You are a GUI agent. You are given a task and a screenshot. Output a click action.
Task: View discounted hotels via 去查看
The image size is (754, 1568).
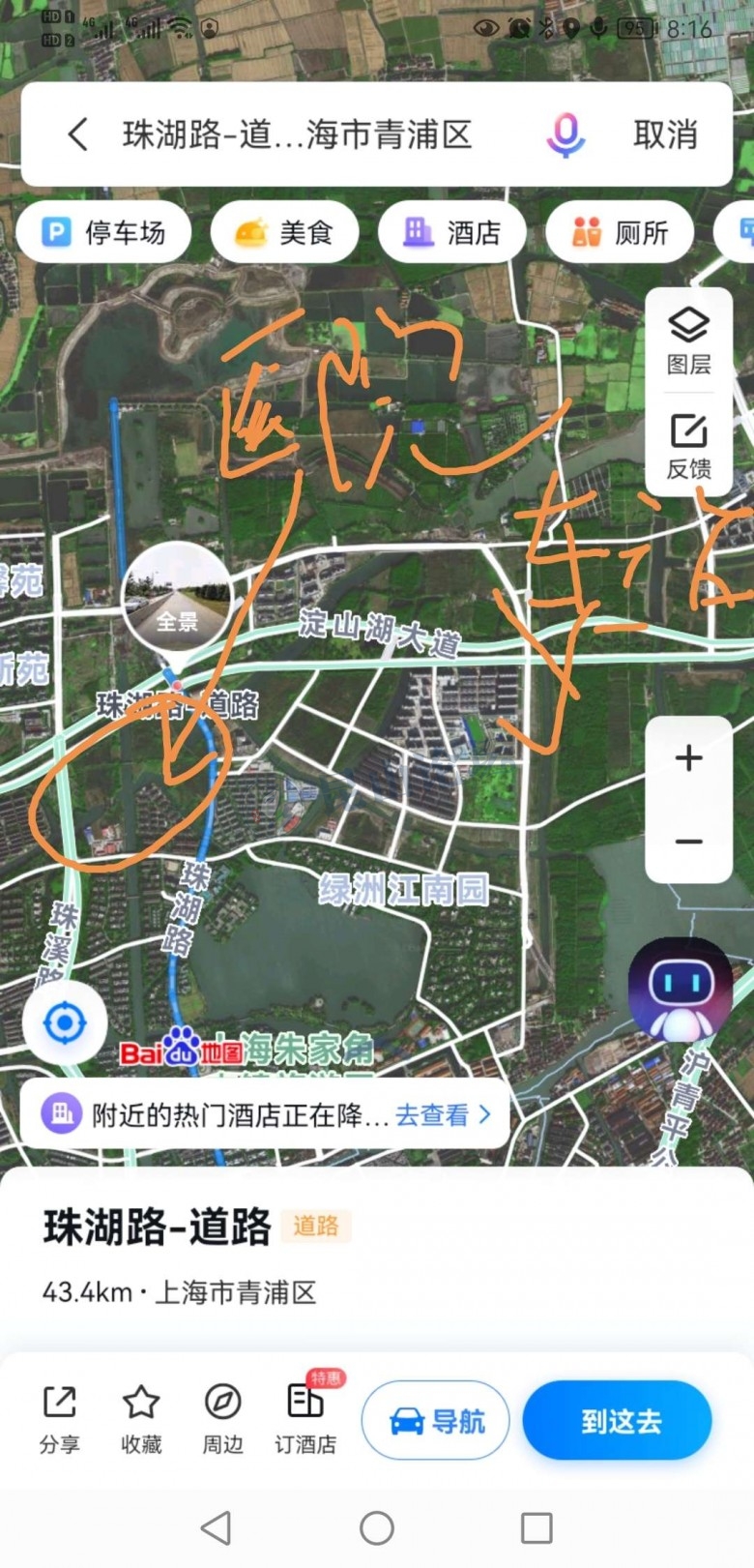point(443,1114)
